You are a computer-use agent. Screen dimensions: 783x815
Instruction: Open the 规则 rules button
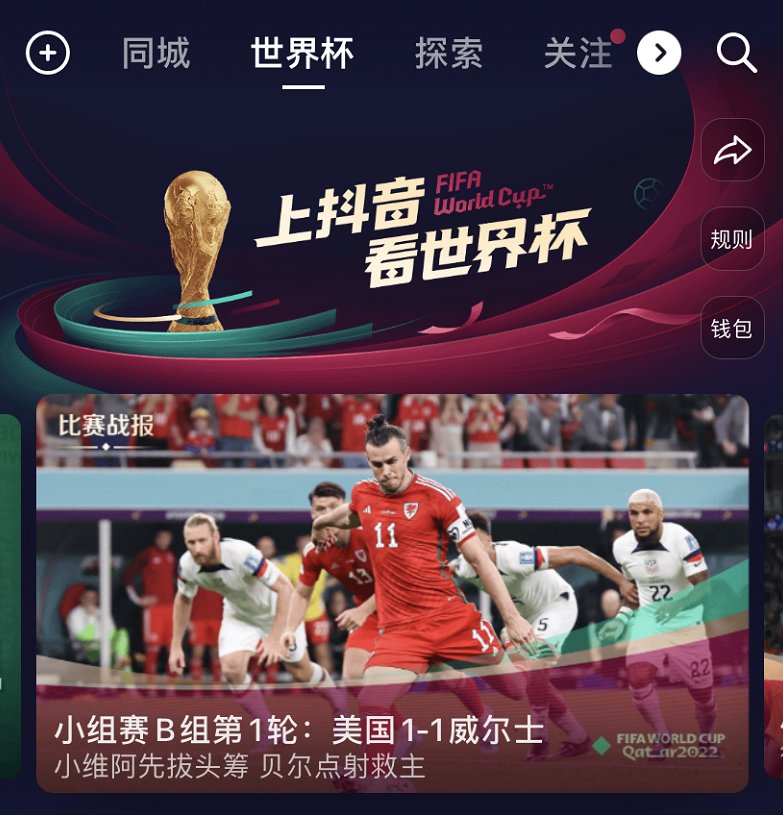pos(732,239)
